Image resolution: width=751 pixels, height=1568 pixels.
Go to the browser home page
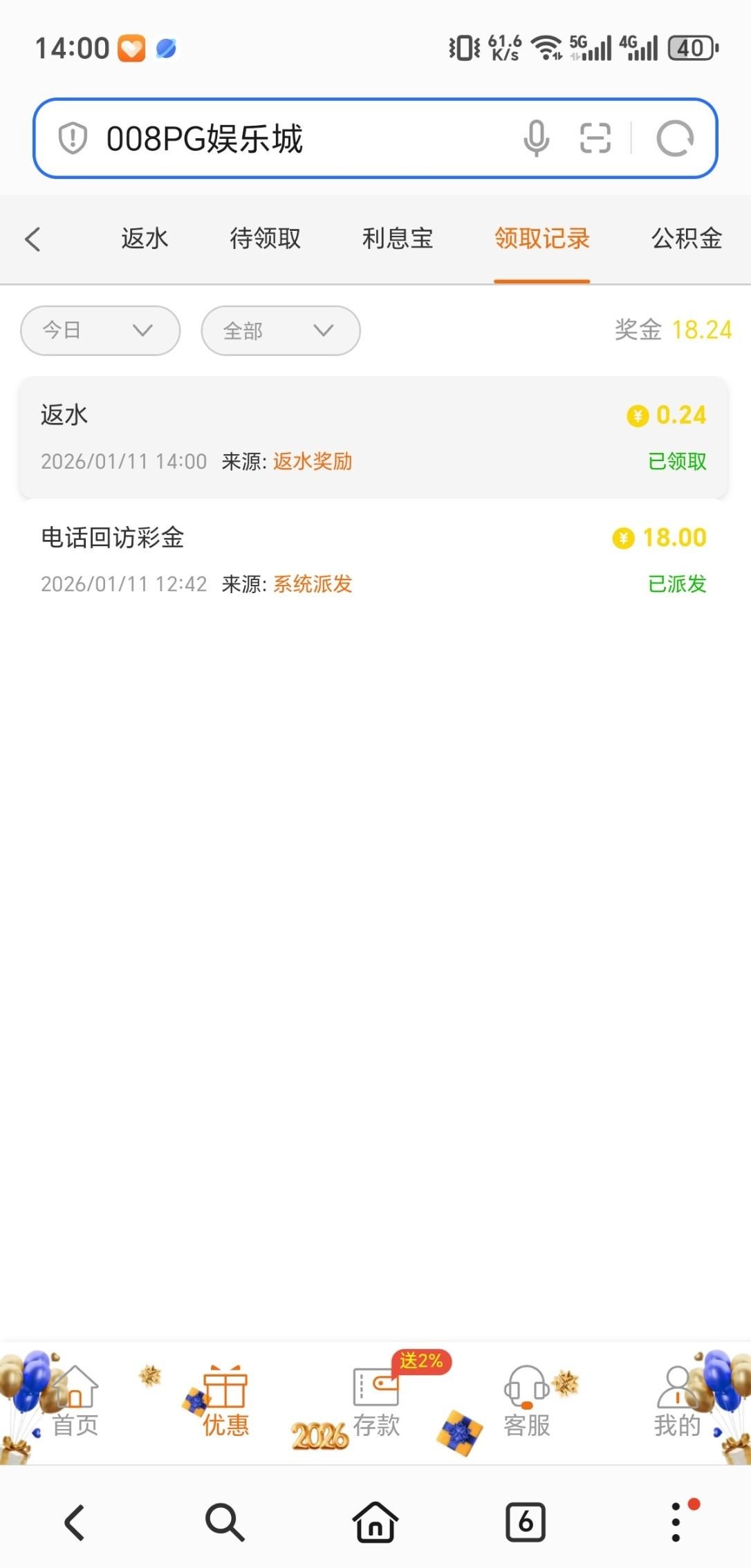pos(375,1522)
